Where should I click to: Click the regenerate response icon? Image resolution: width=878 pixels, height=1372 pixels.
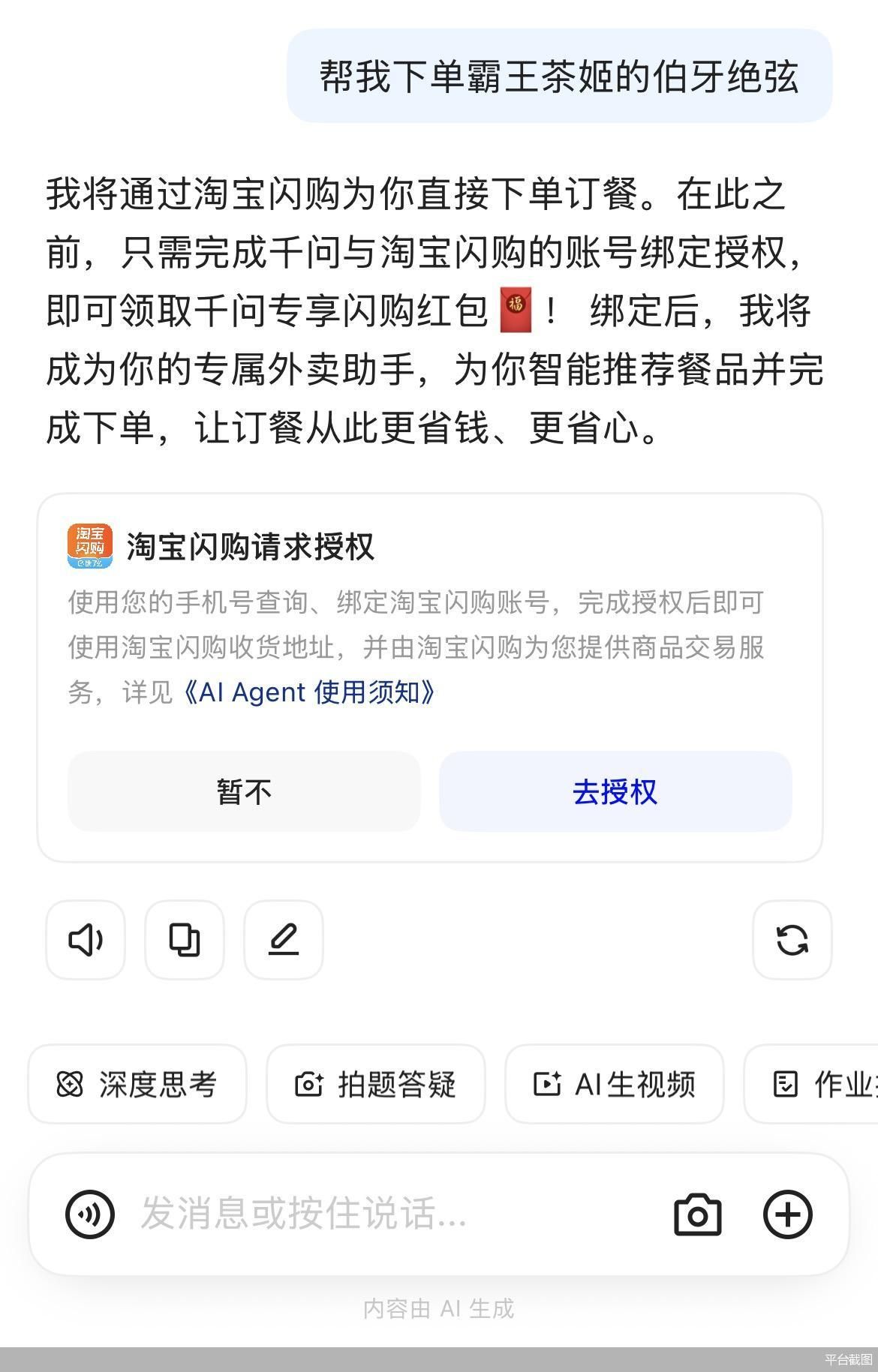click(x=792, y=940)
